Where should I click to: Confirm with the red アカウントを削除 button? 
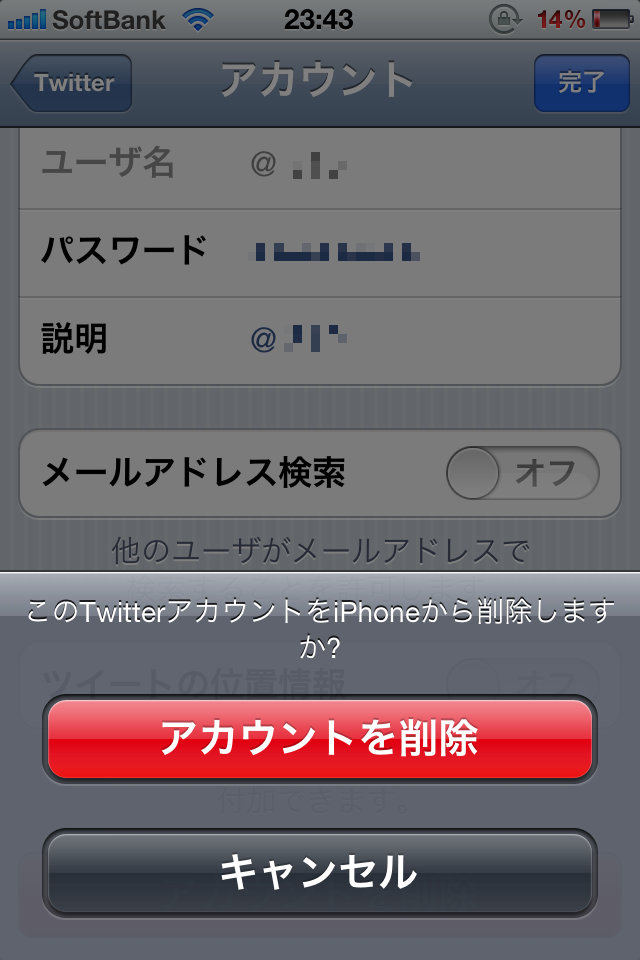319,739
